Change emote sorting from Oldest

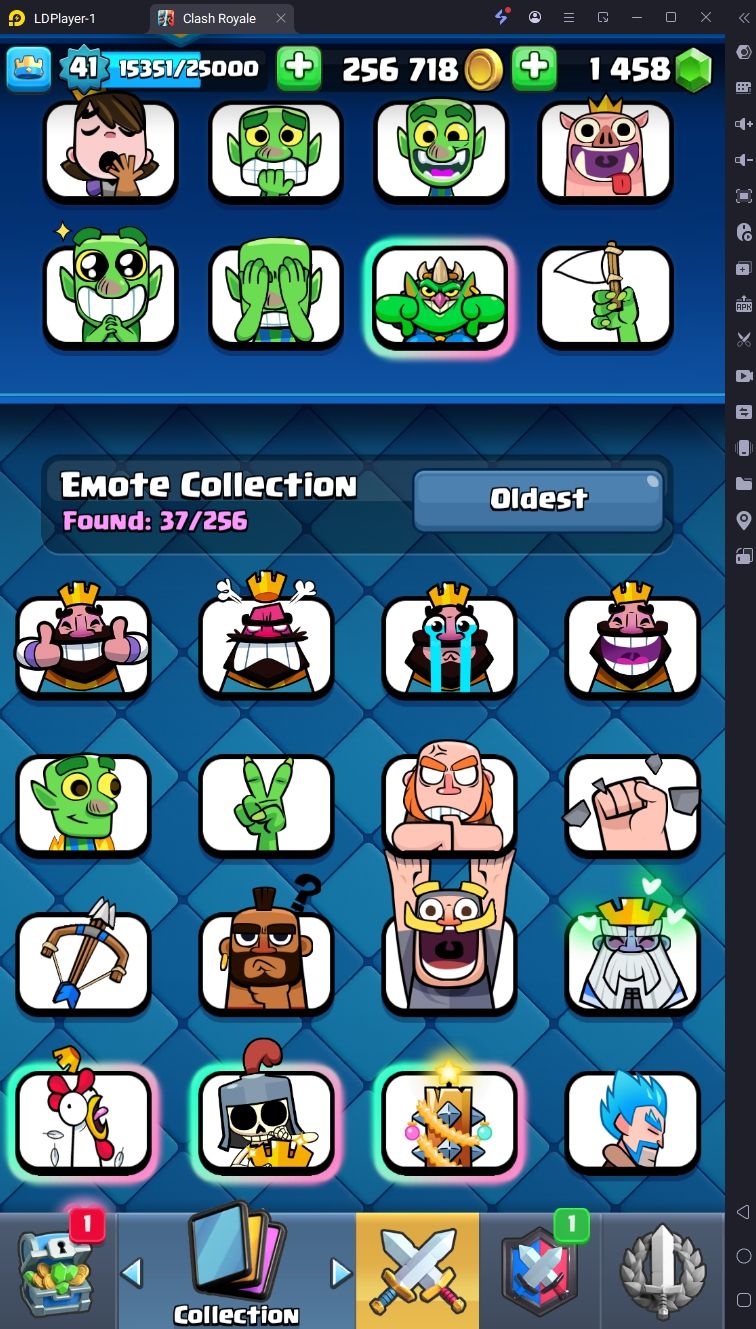point(538,499)
